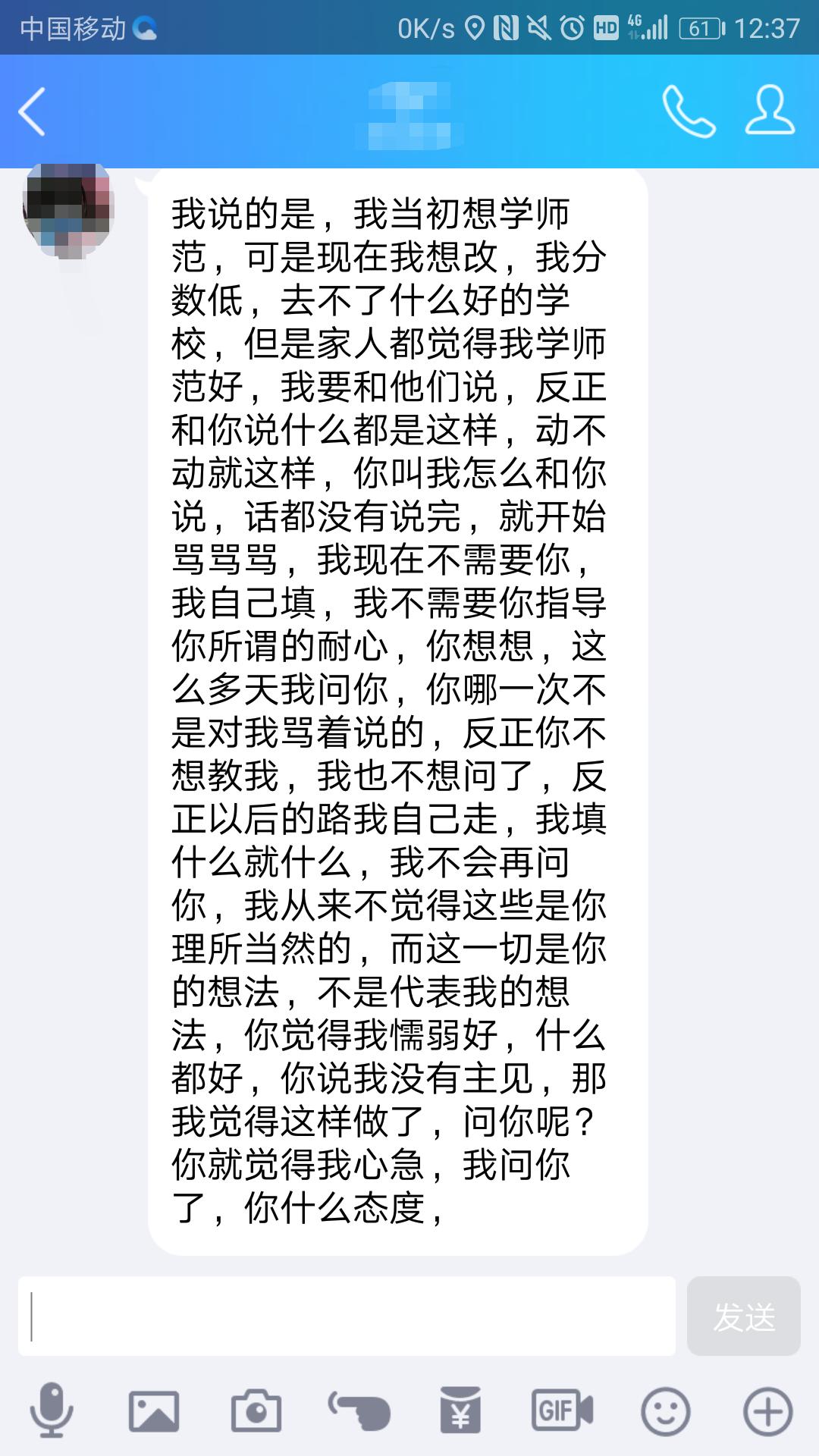
Task: Tap the 发送 send button
Action: pyautogui.click(x=743, y=1316)
